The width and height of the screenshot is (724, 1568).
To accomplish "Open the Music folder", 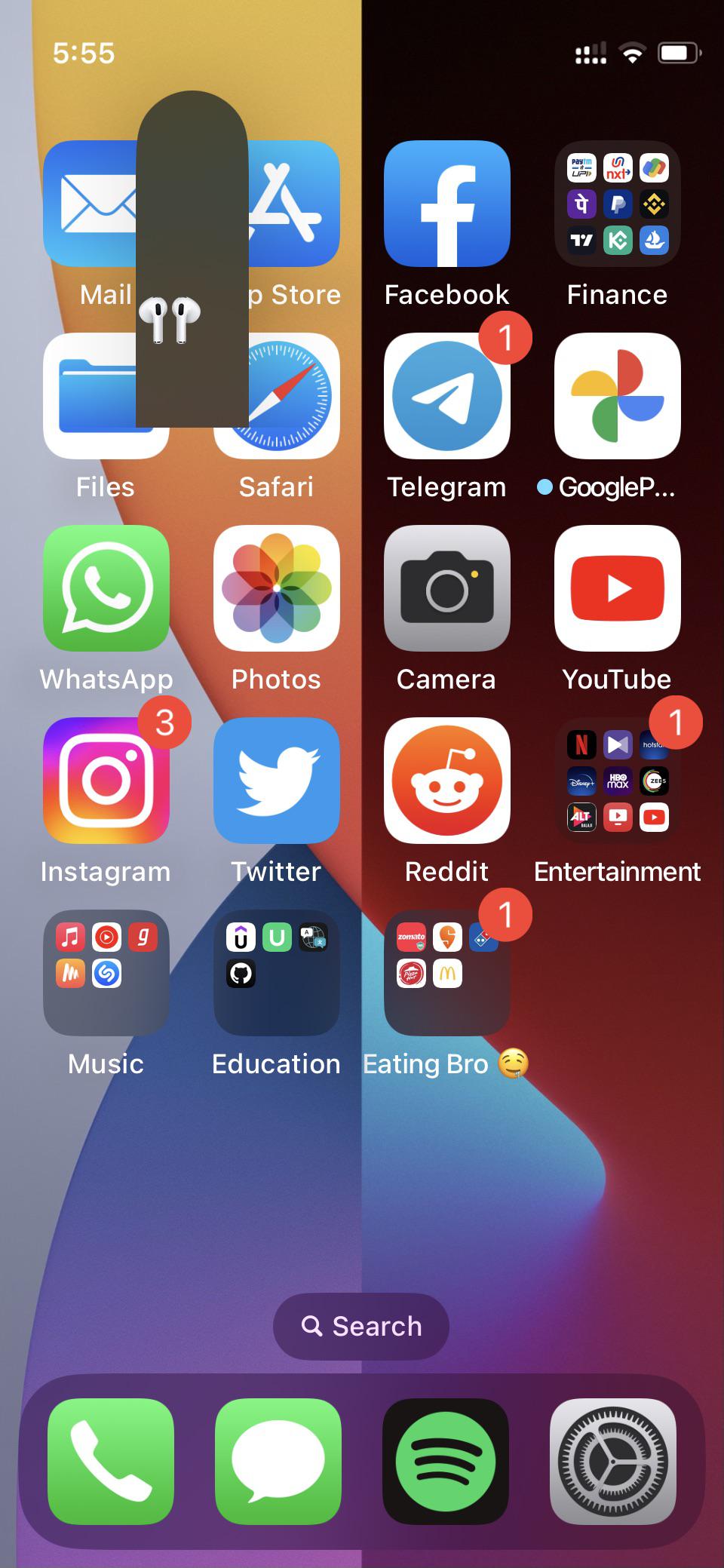I will click(106, 973).
